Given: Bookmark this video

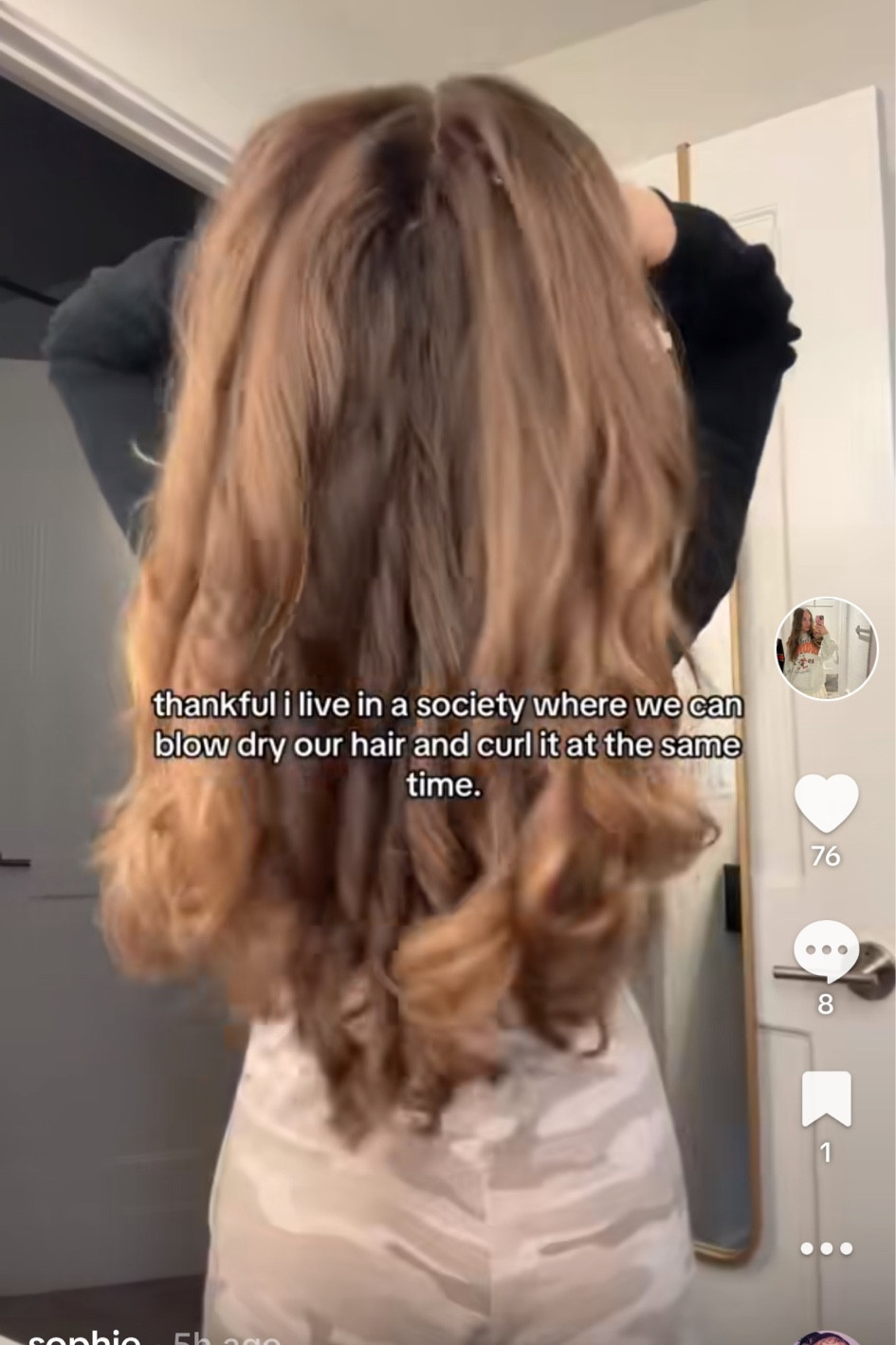Looking at the screenshot, I should pyautogui.click(x=826, y=1099).
